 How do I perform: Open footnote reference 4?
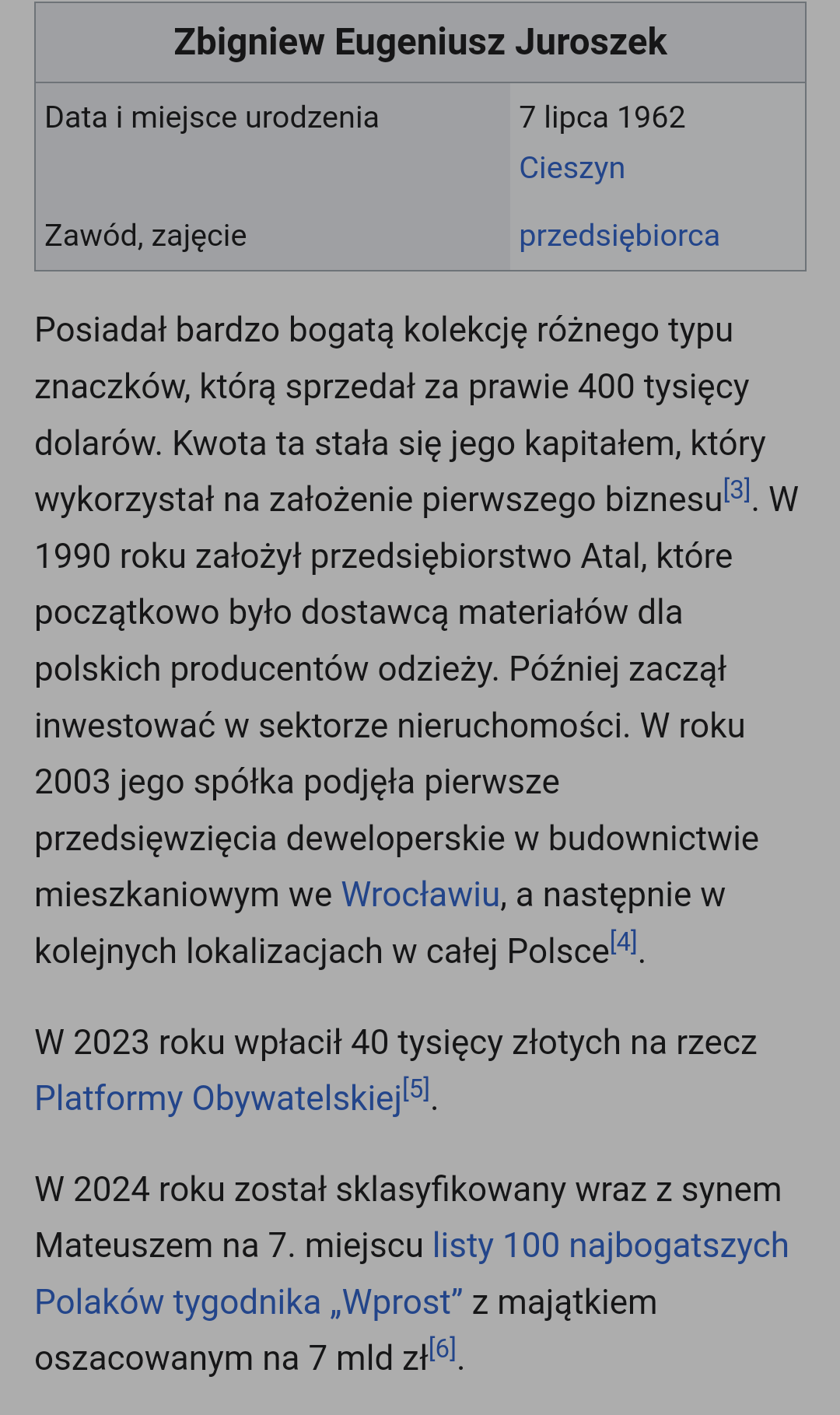coord(624,942)
